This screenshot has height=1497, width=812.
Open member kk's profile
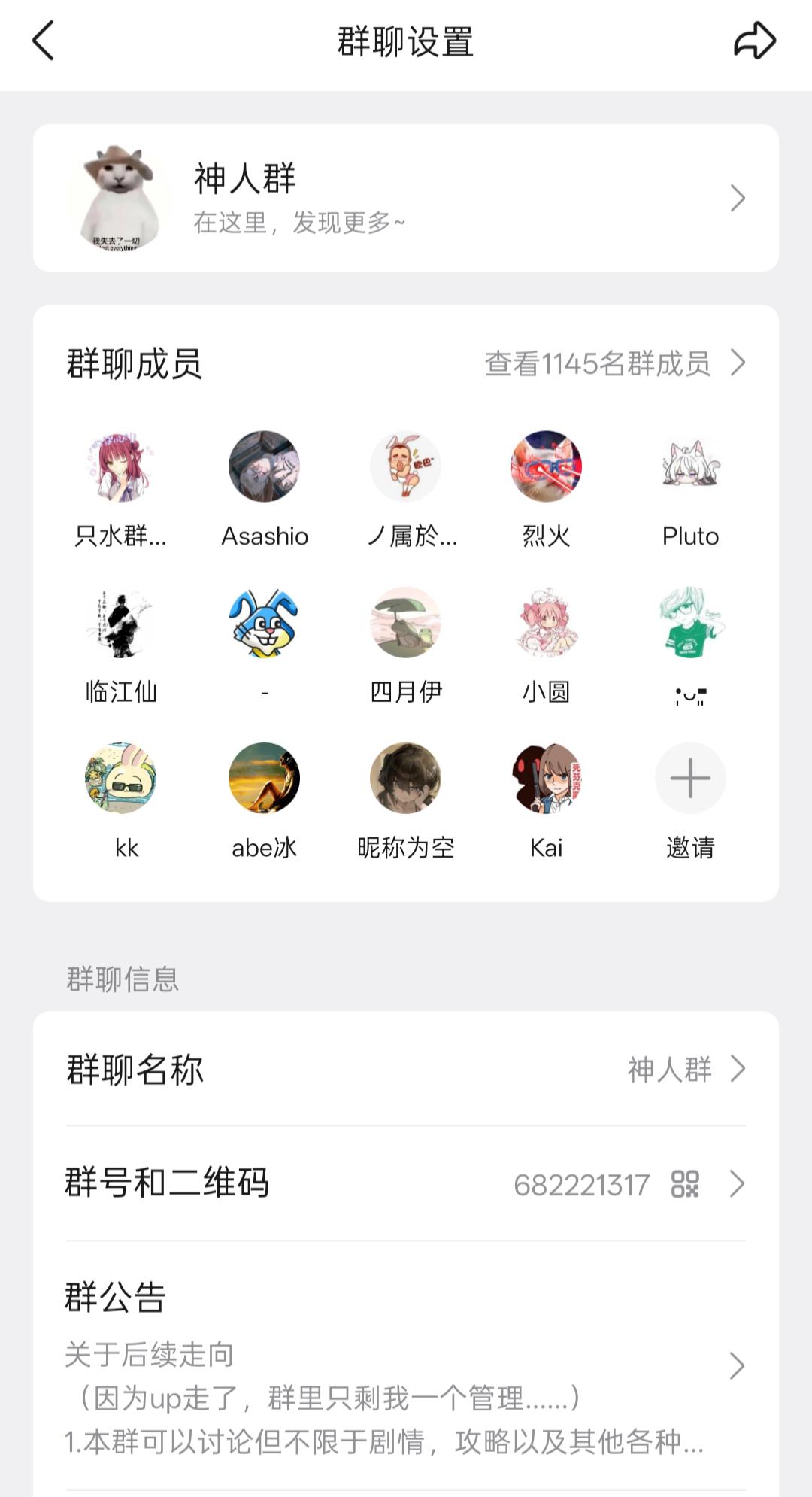tap(120, 779)
